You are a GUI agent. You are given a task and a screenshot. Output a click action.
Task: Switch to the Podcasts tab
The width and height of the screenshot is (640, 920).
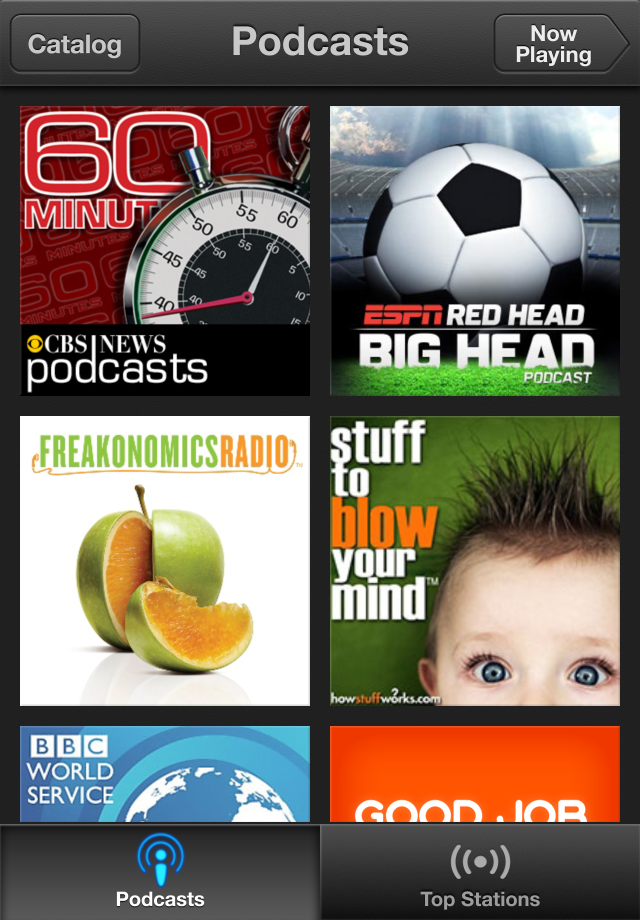pos(160,873)
